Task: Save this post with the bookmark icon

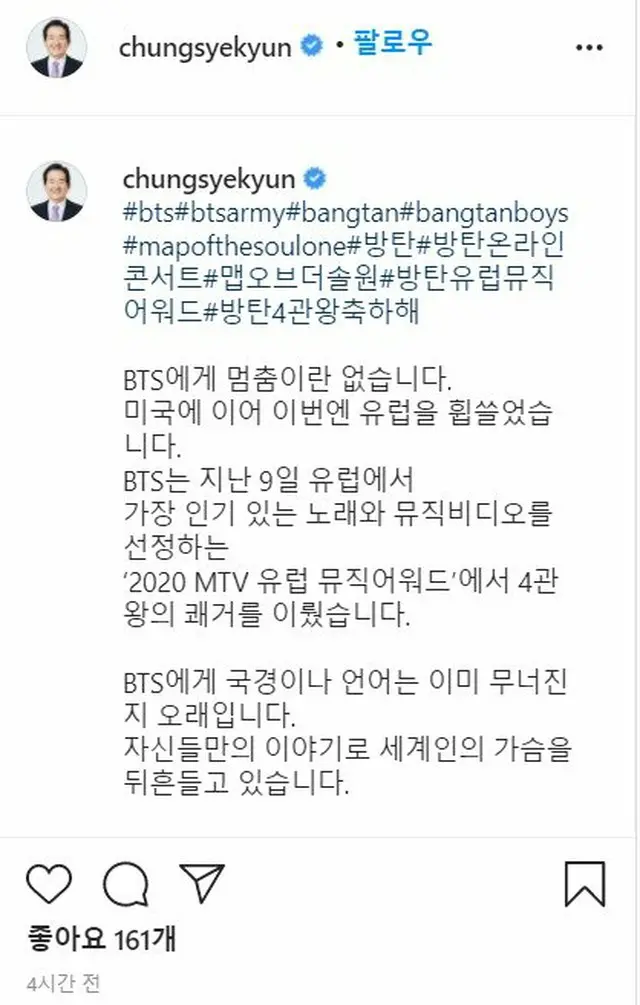Action: pos(584,884)
